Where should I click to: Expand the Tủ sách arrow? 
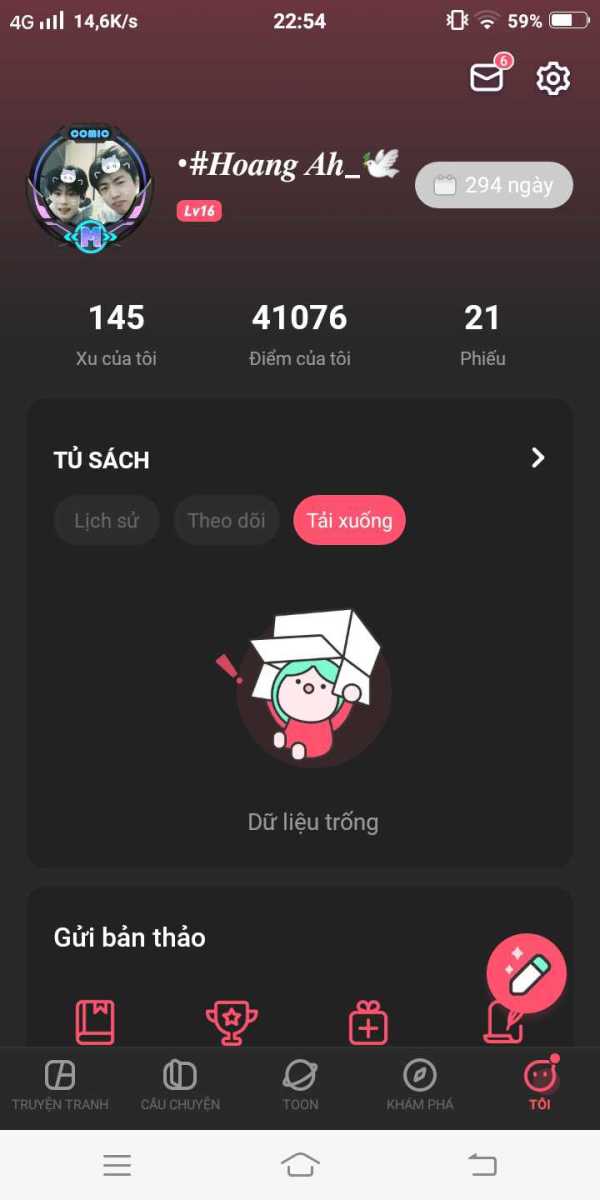(x=538, y=458)
